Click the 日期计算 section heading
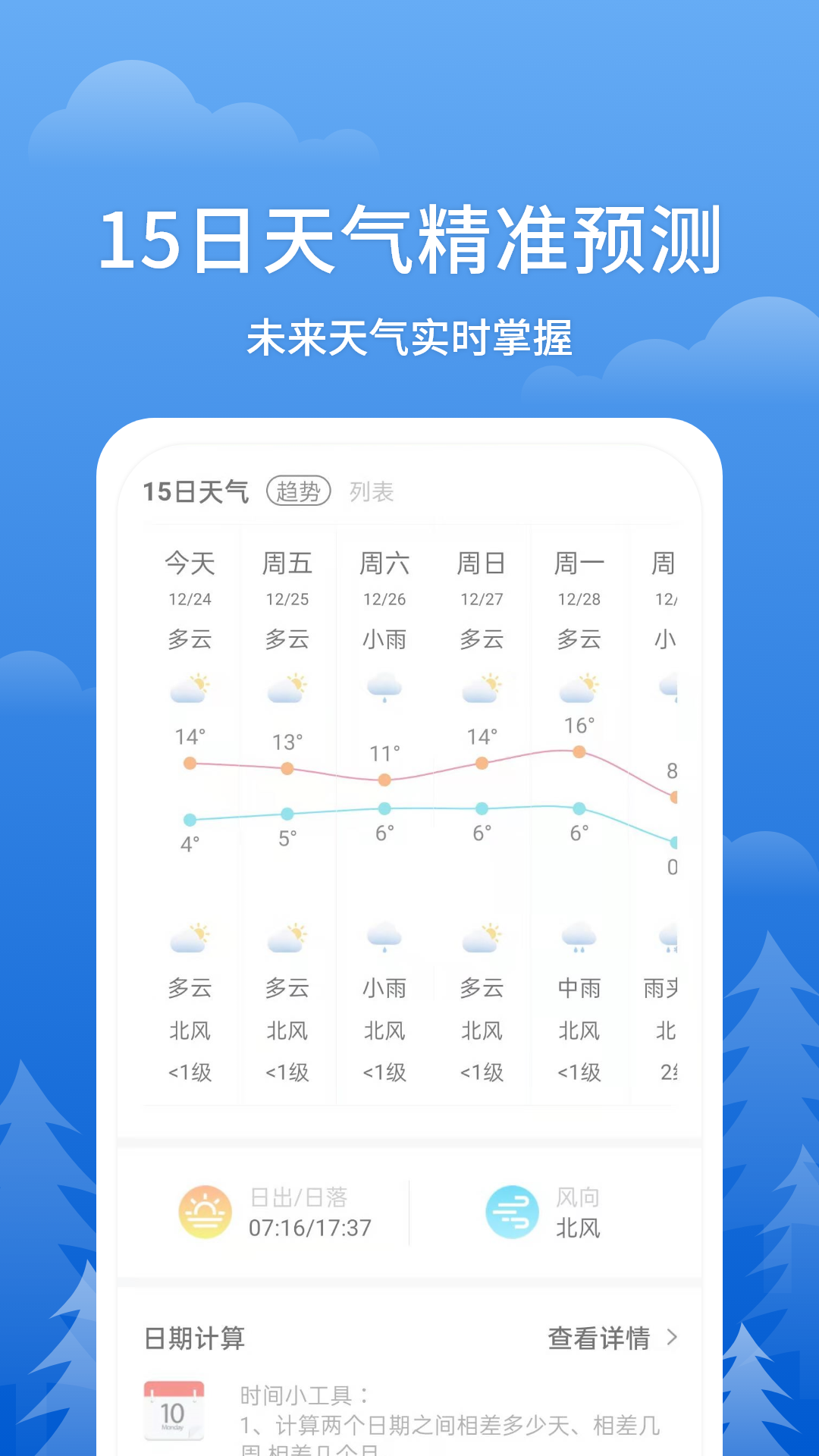The height and width of the screenshot is (1456, 819). coord(194,1337)
